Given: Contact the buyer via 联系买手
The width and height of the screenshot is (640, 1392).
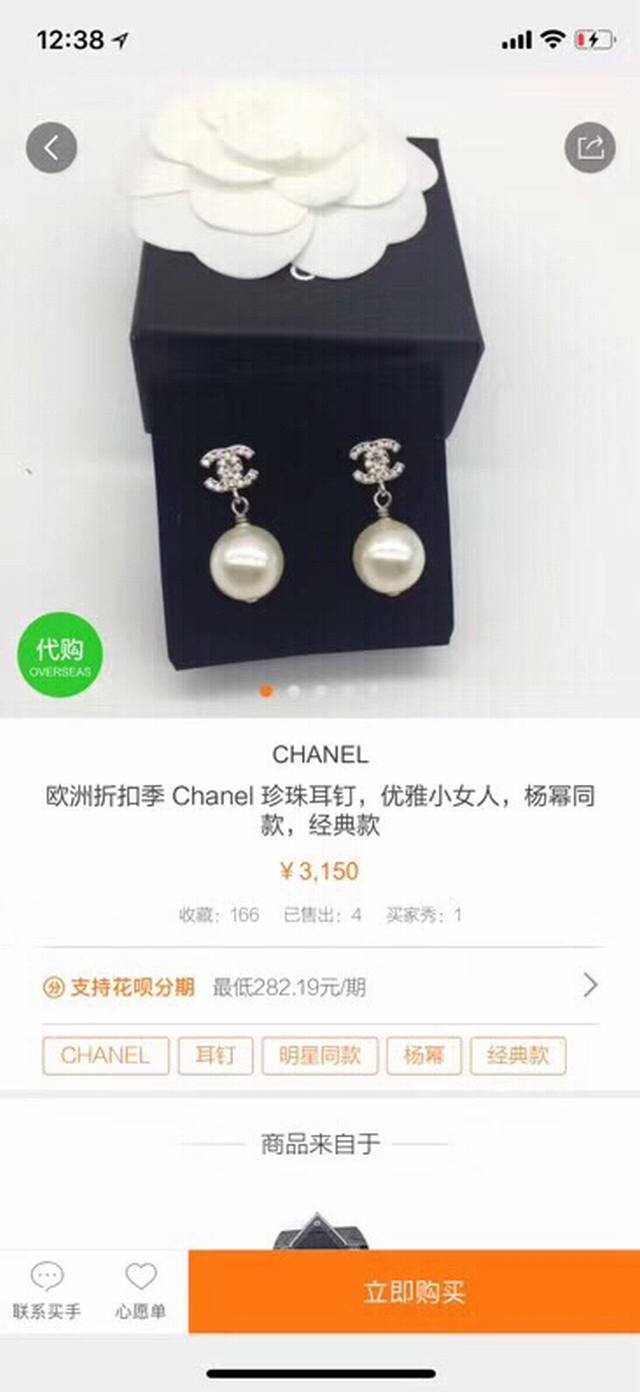Looking at the screenshot, I should click(x=47, y=1291).
